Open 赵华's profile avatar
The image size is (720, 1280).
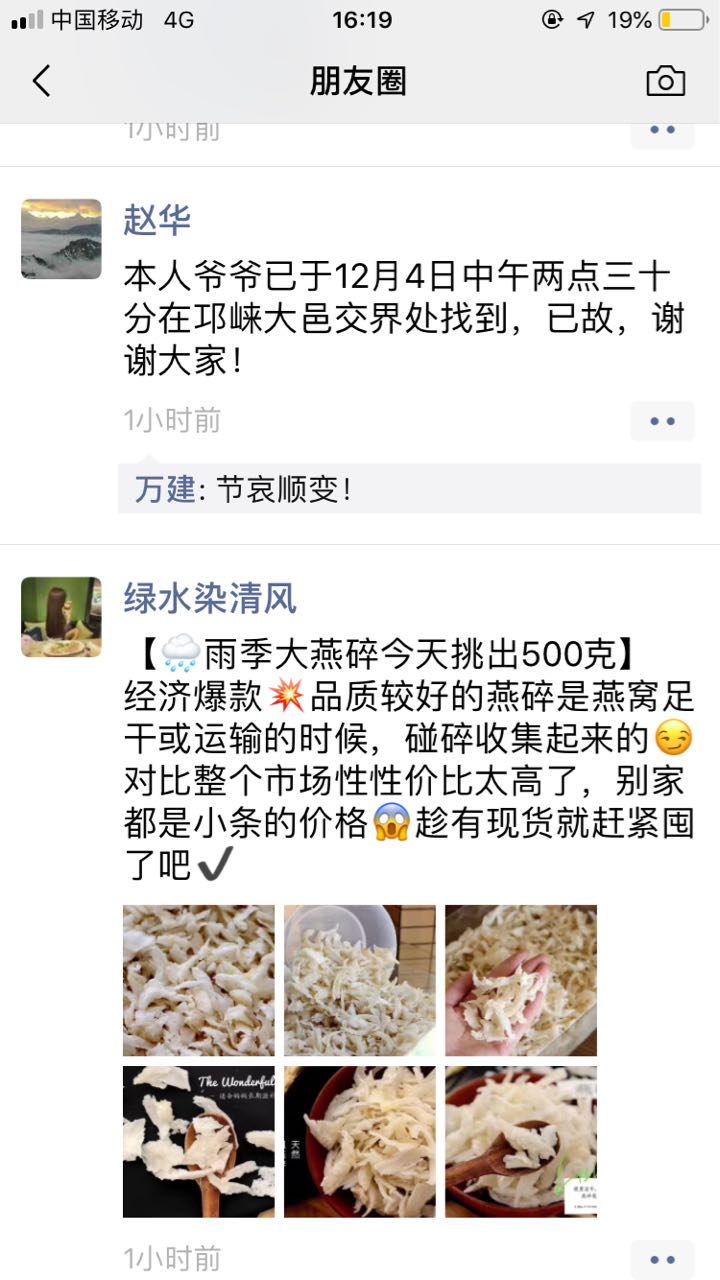pyautogui.click(x=61, y=239)
